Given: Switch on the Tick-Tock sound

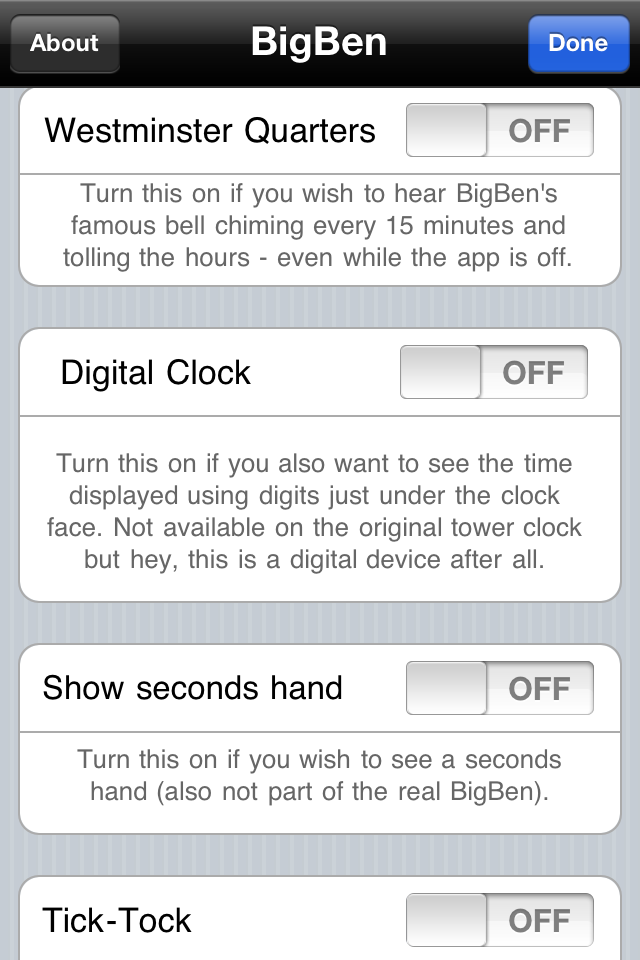Looking at the screenshot, I should (499, 920).
